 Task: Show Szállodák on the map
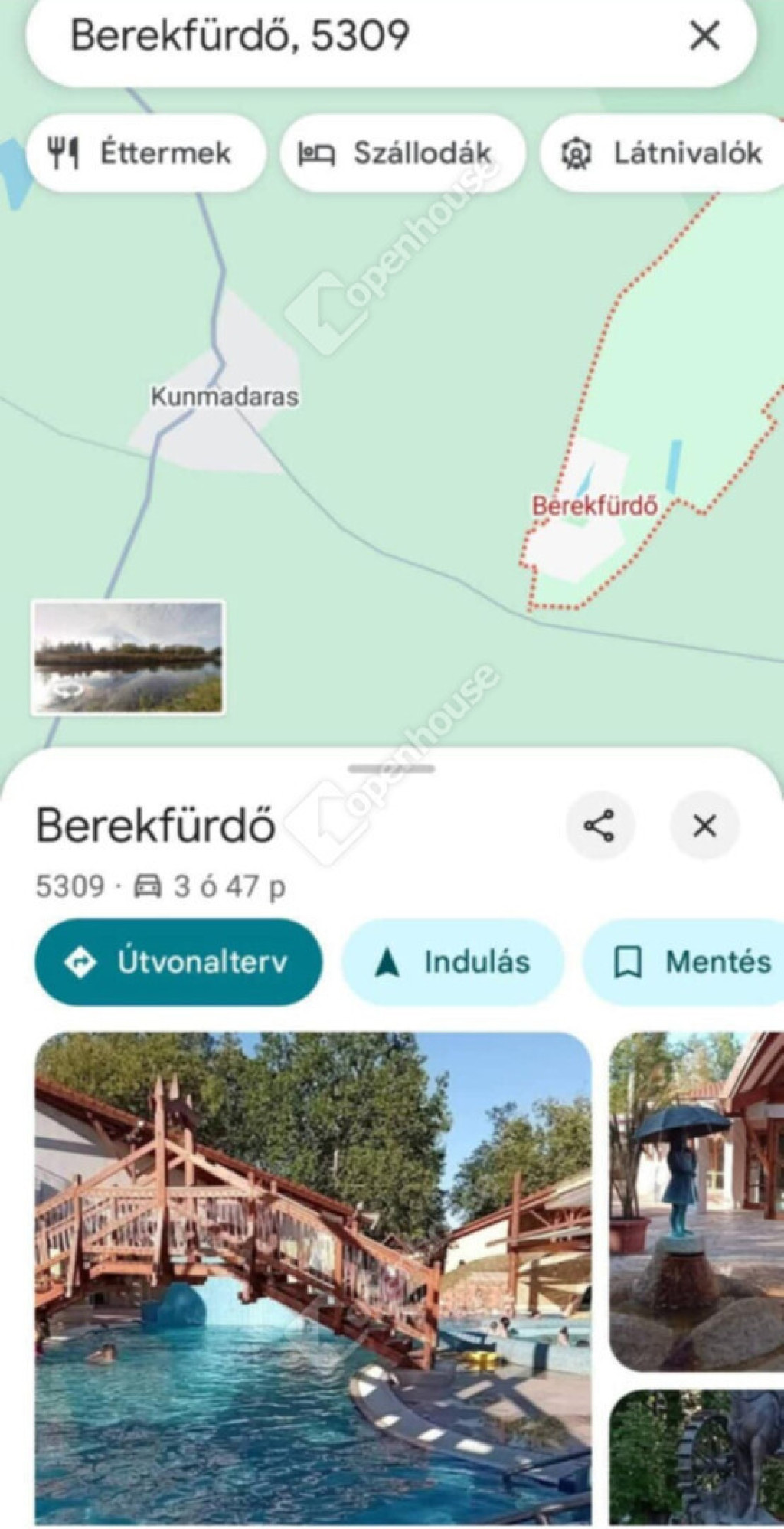[402, 153]
